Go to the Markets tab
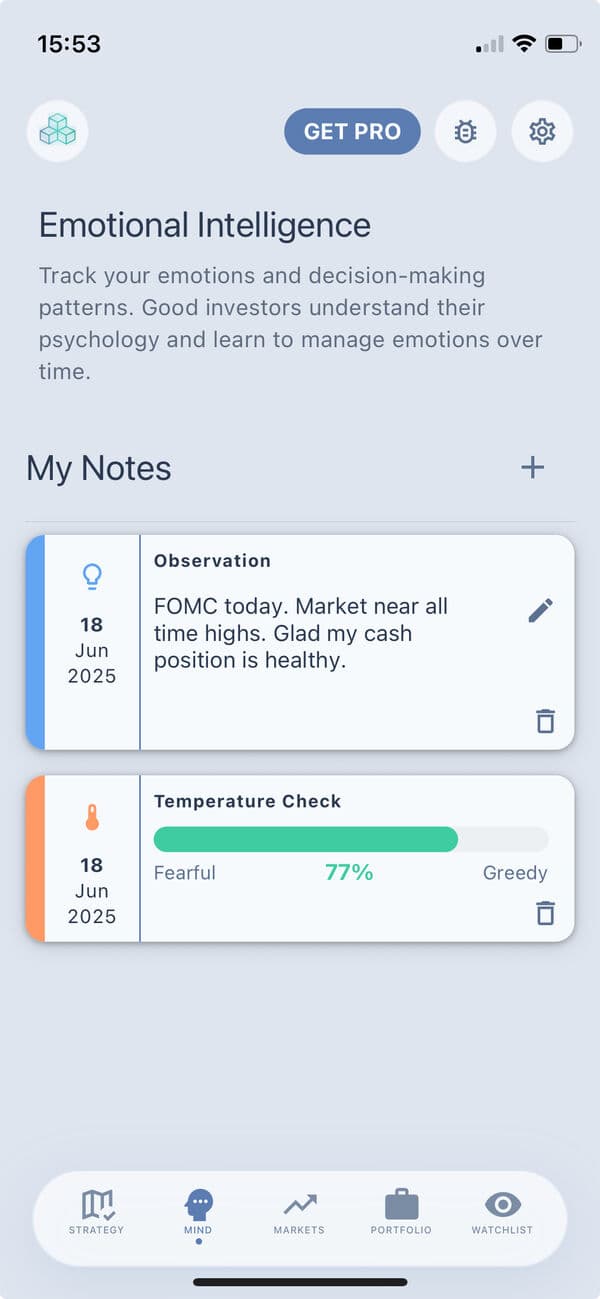The height and width of the screenshot is (1299, 600). [299, 1212]
